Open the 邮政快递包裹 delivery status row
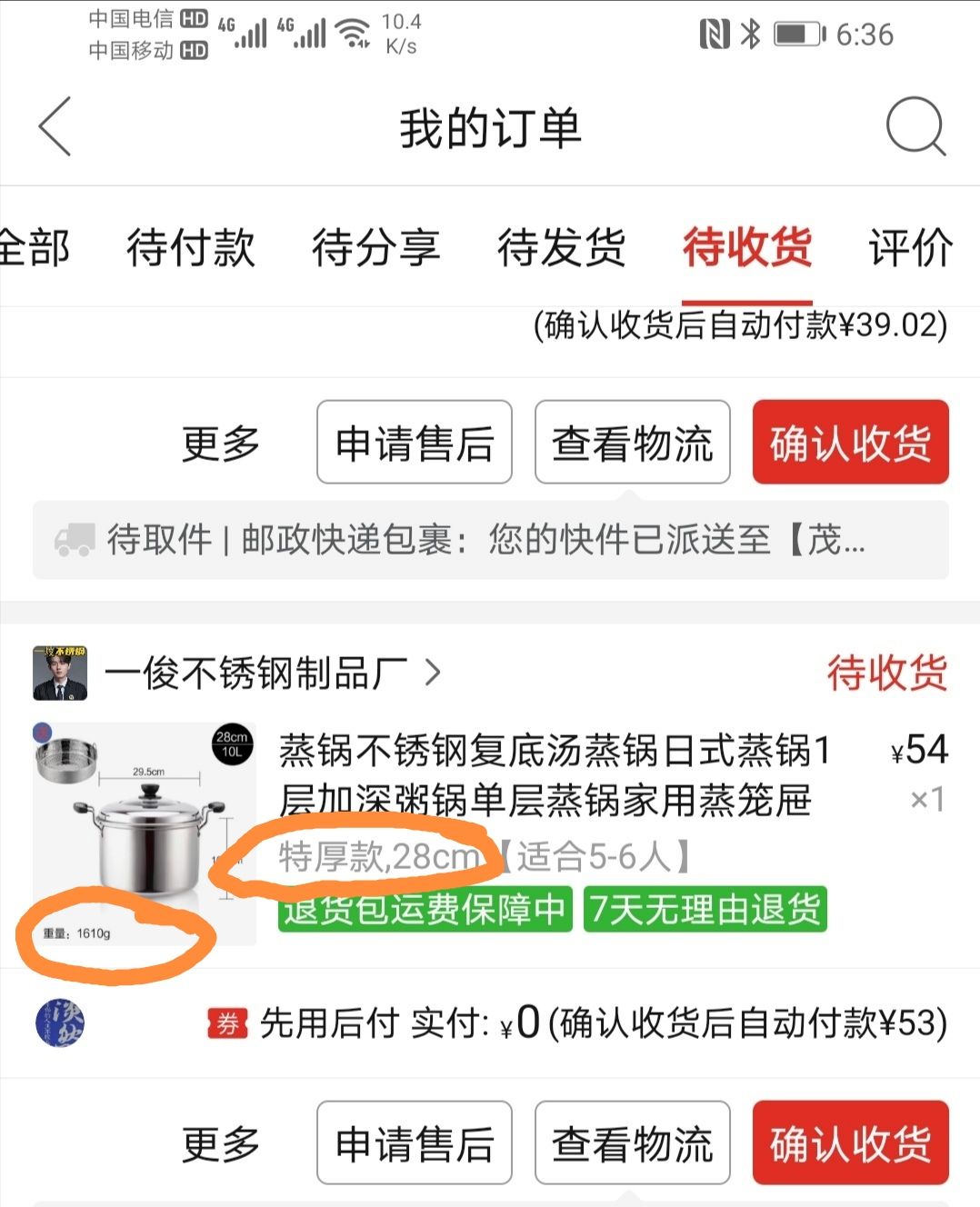This screenshot has width=980, height=1207. pos(491,540)
